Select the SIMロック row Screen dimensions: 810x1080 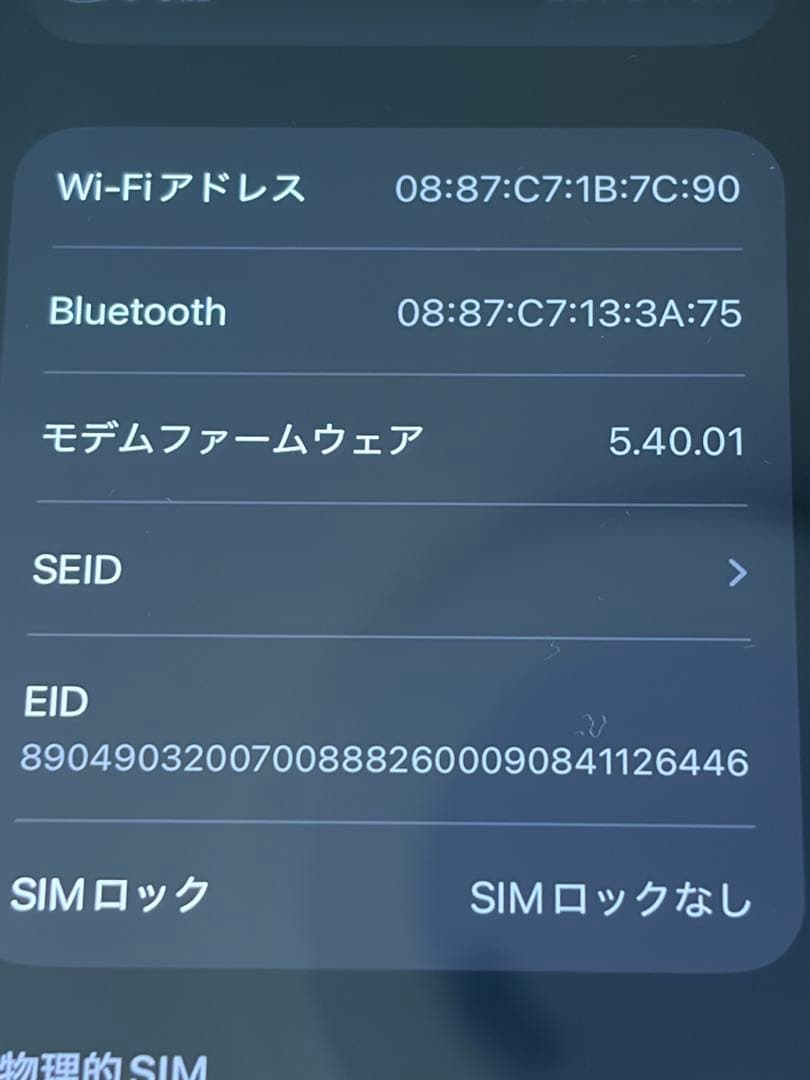400,893
